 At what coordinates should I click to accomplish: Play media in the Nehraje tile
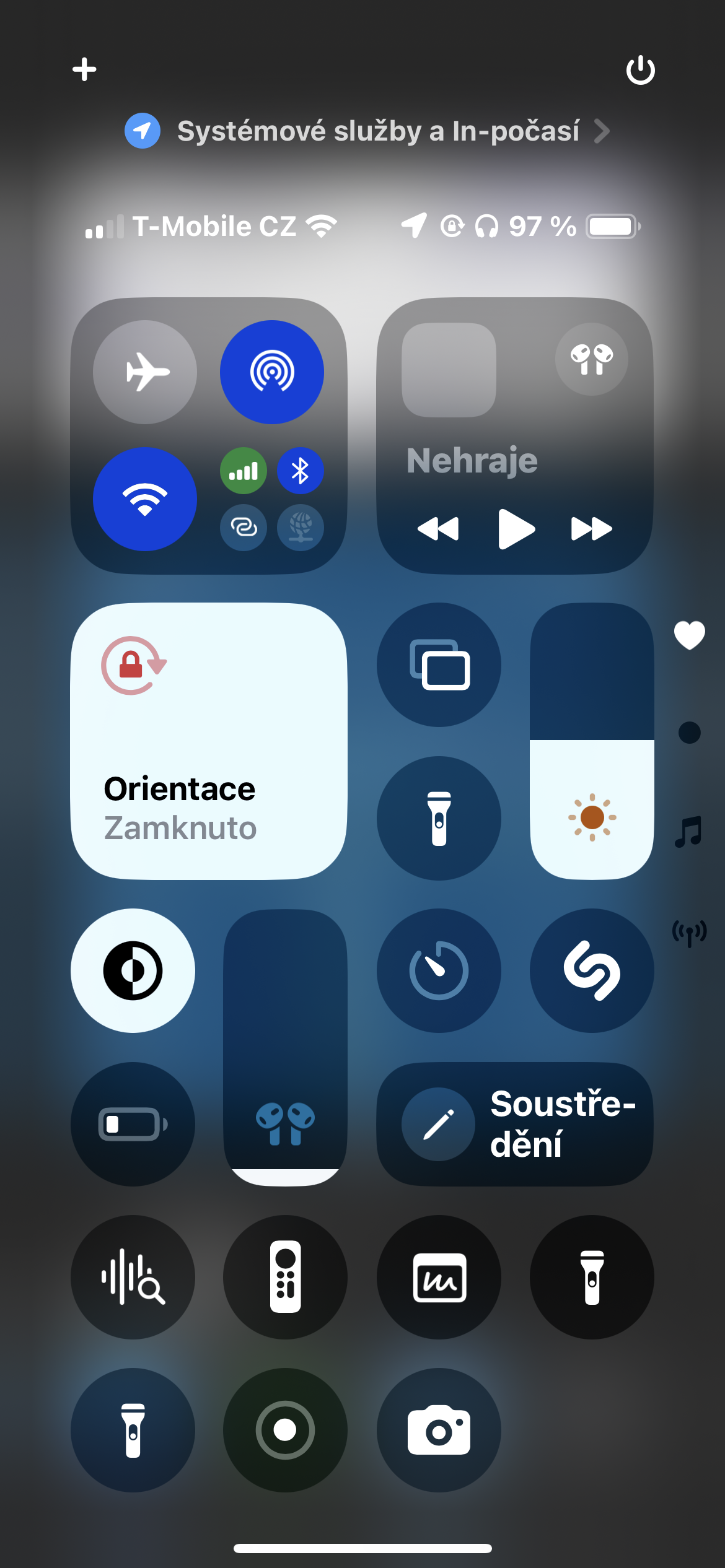click(x=516, y=529)
